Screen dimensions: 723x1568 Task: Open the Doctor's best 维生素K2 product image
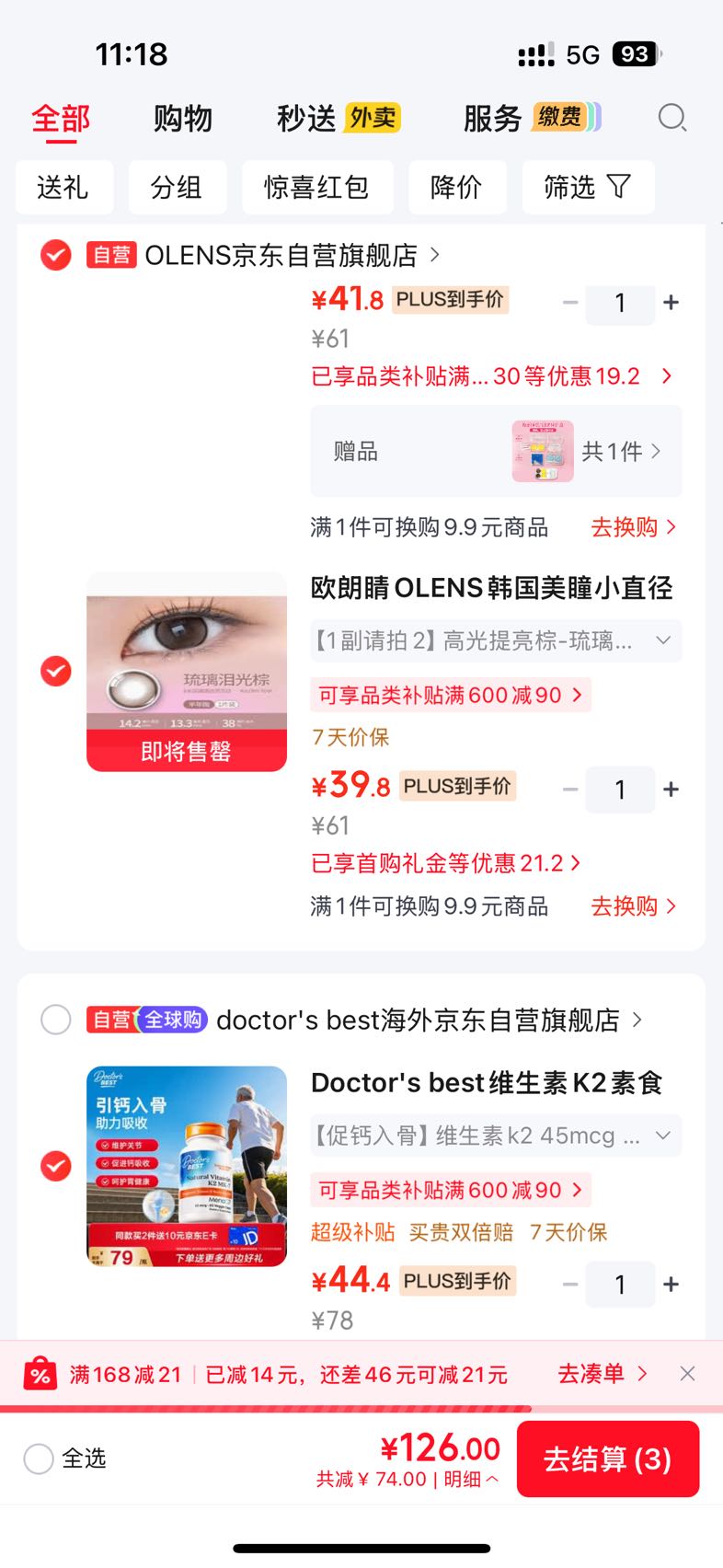(187, 1166)
